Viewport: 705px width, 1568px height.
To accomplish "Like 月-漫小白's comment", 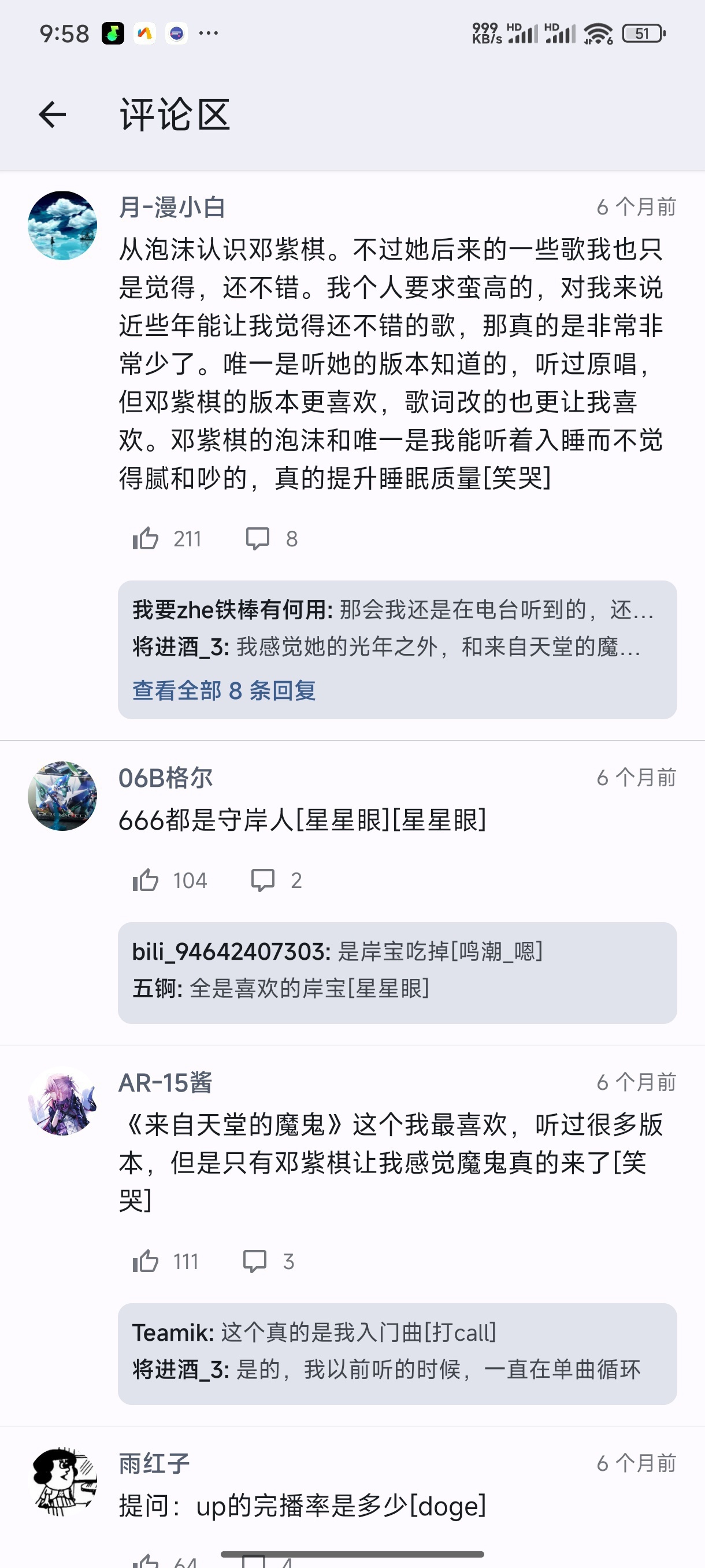I will tap(146, 539).
